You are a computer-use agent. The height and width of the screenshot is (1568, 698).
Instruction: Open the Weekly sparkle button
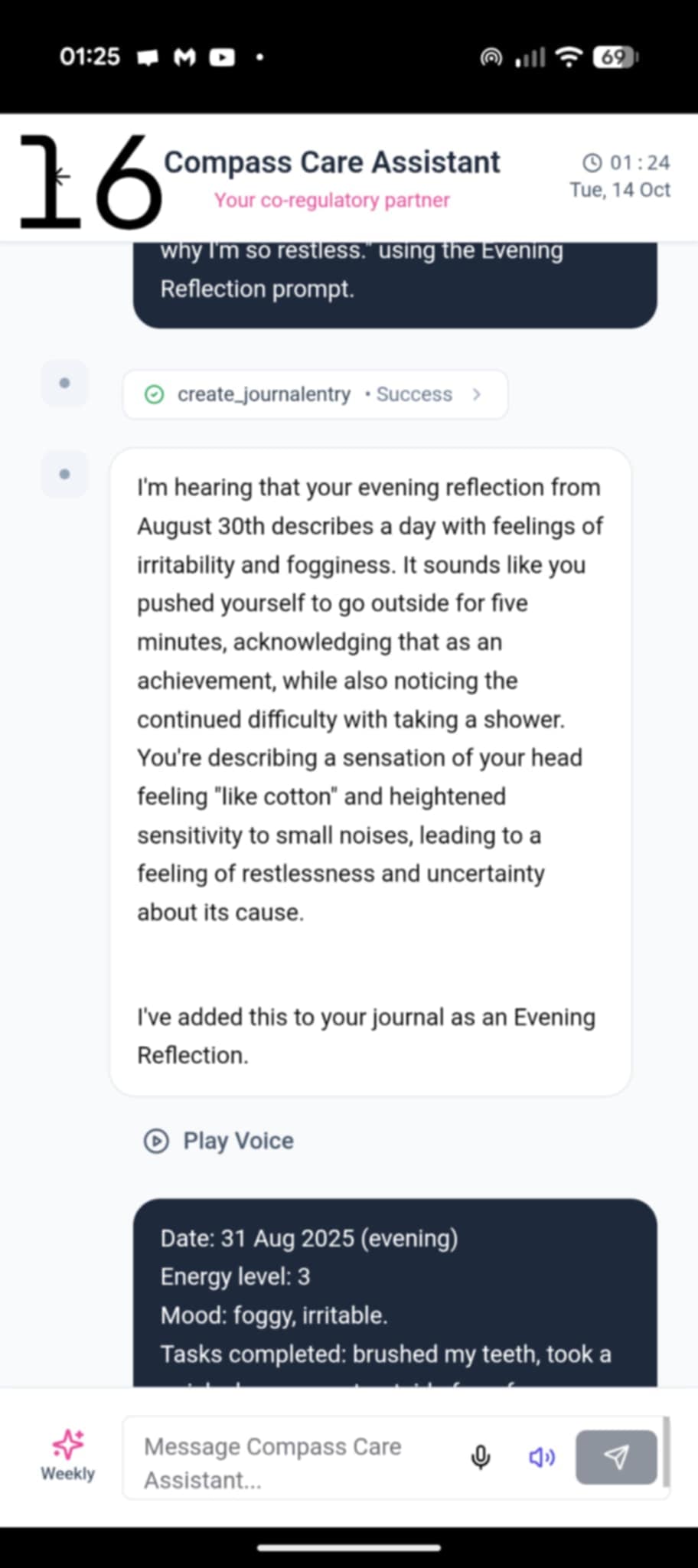click(67, 1455)
